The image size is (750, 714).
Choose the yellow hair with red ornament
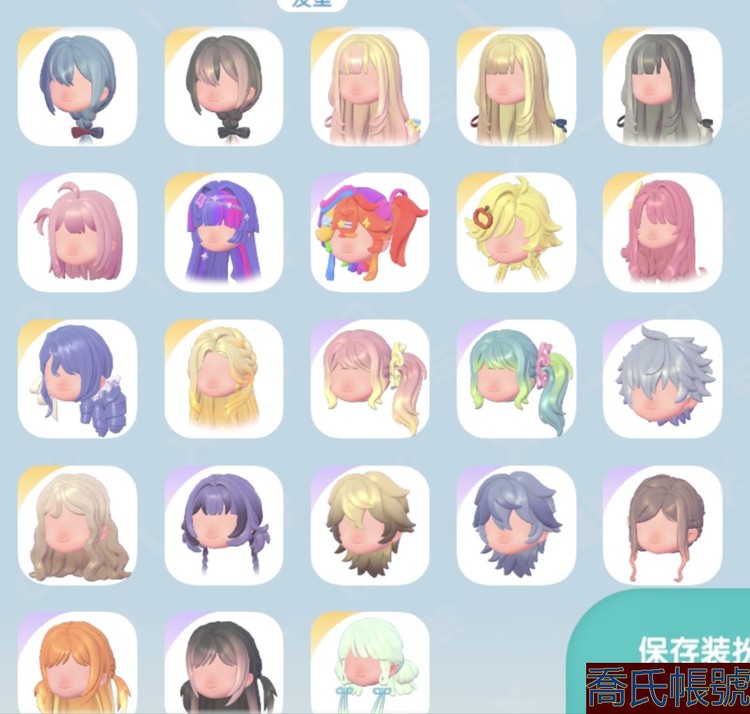pos(516,233)
